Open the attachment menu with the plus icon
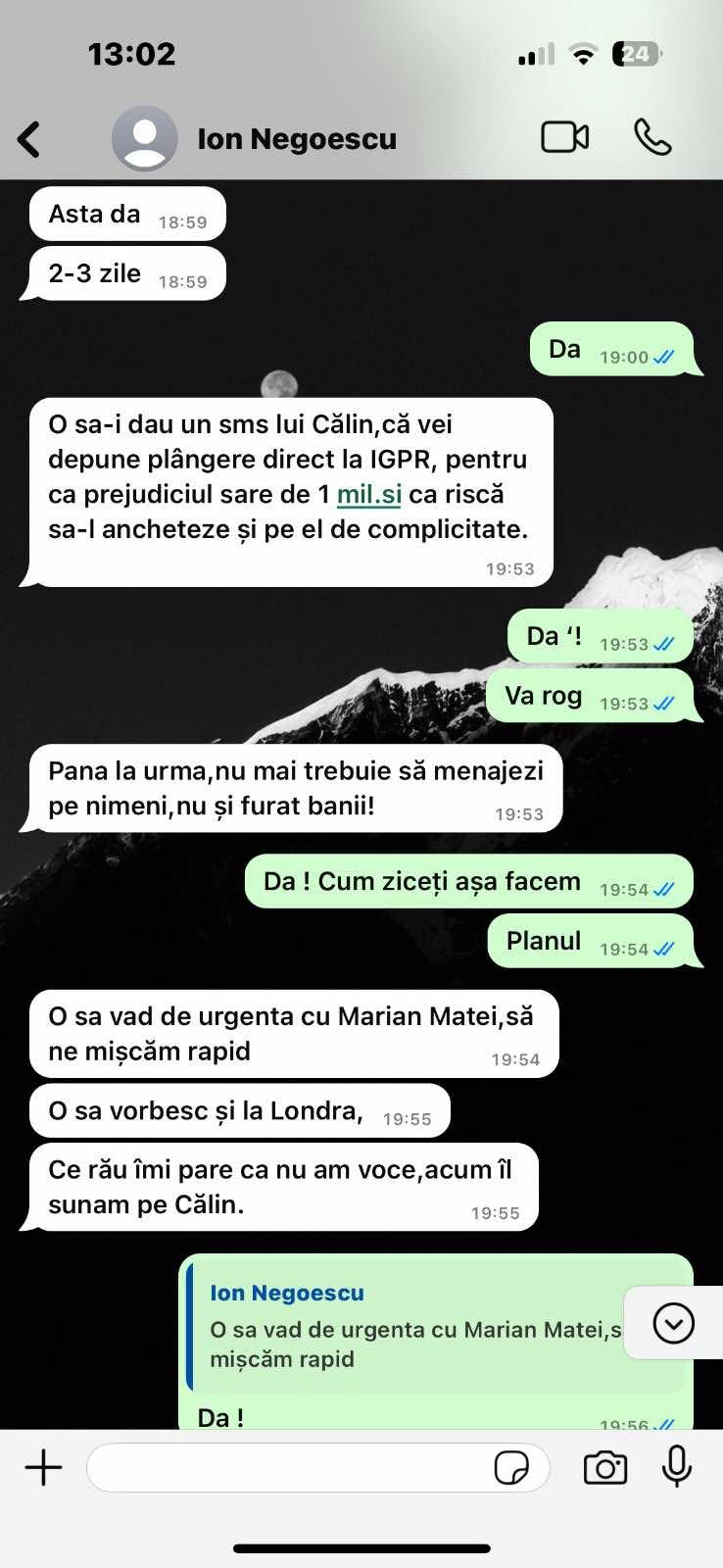The width and height of the screenshot is (723, 1568). [x=42, y=1467]
